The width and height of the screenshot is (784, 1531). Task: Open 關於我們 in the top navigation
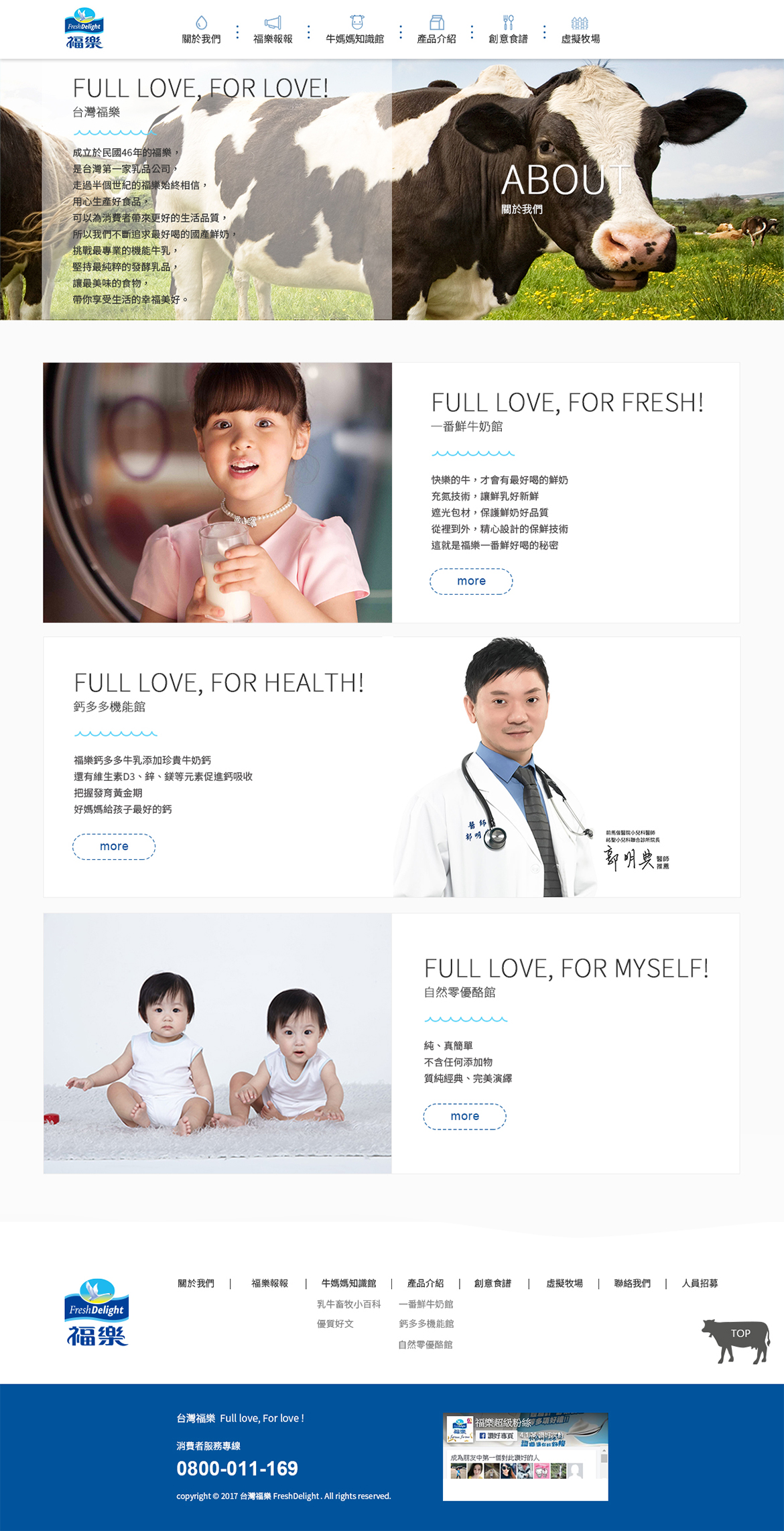click(x=201, y=32)
